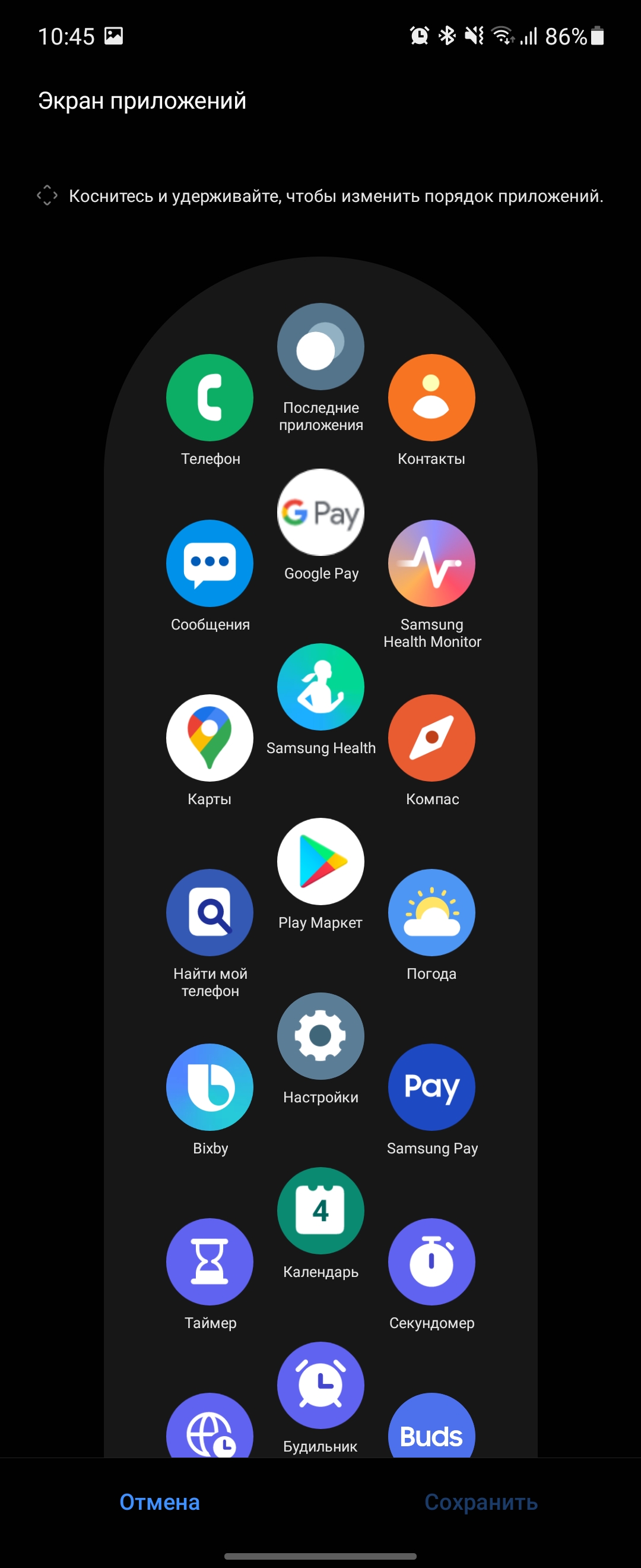Select the Bixby app icon
This screenshot has width=641, height=1568.
(210, 1087)
